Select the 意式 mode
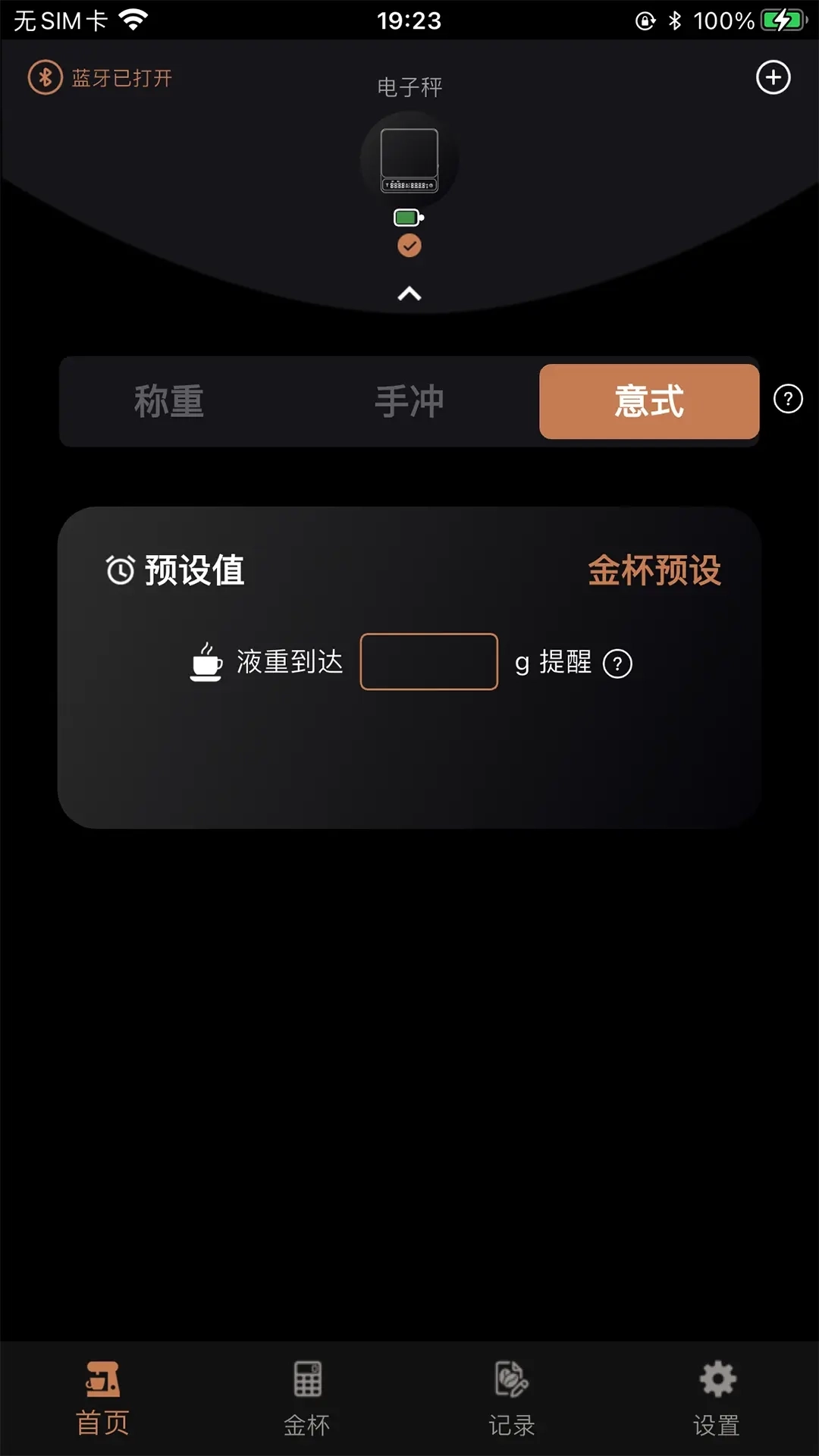The width and height of the screenshot is (819, 1456). (649, 401)
